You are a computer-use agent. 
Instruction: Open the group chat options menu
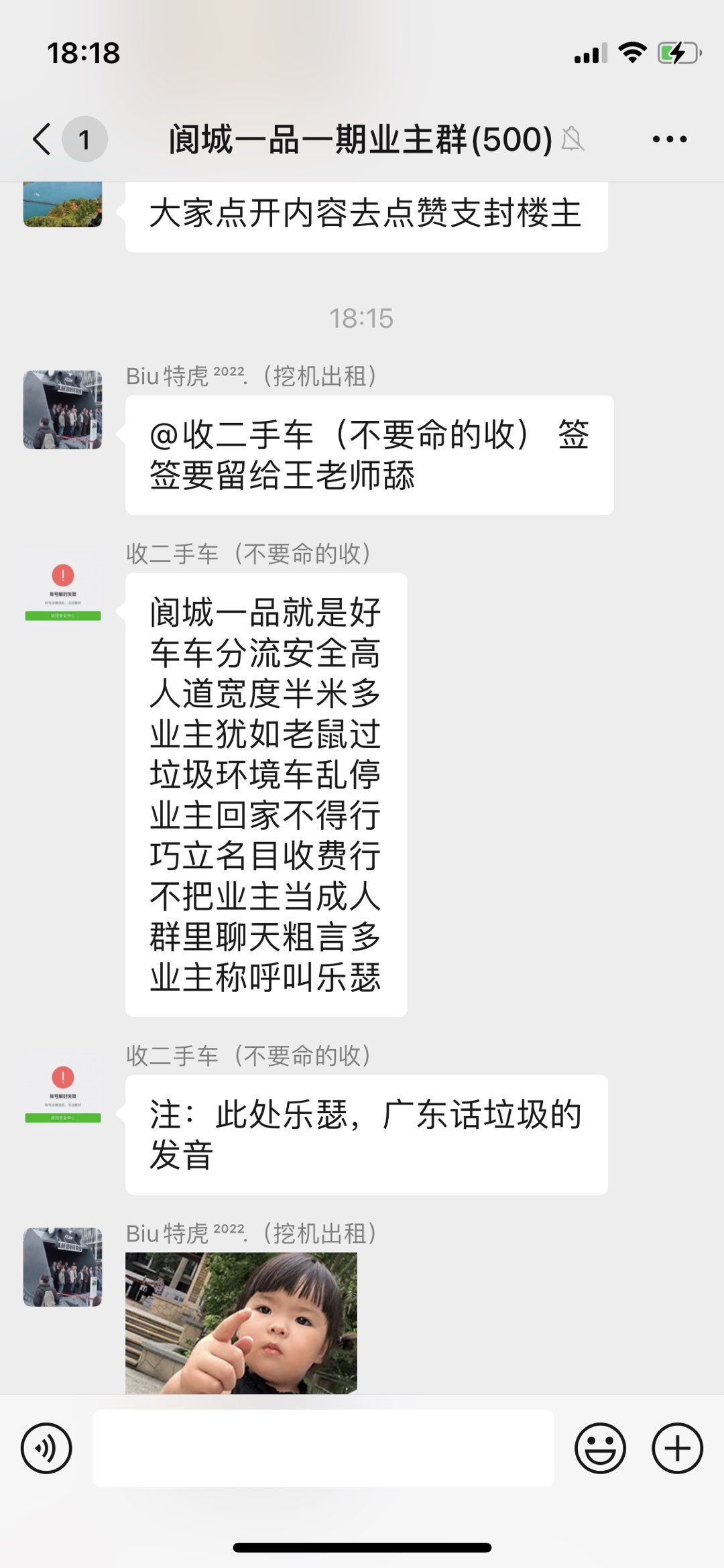[669, 139]
